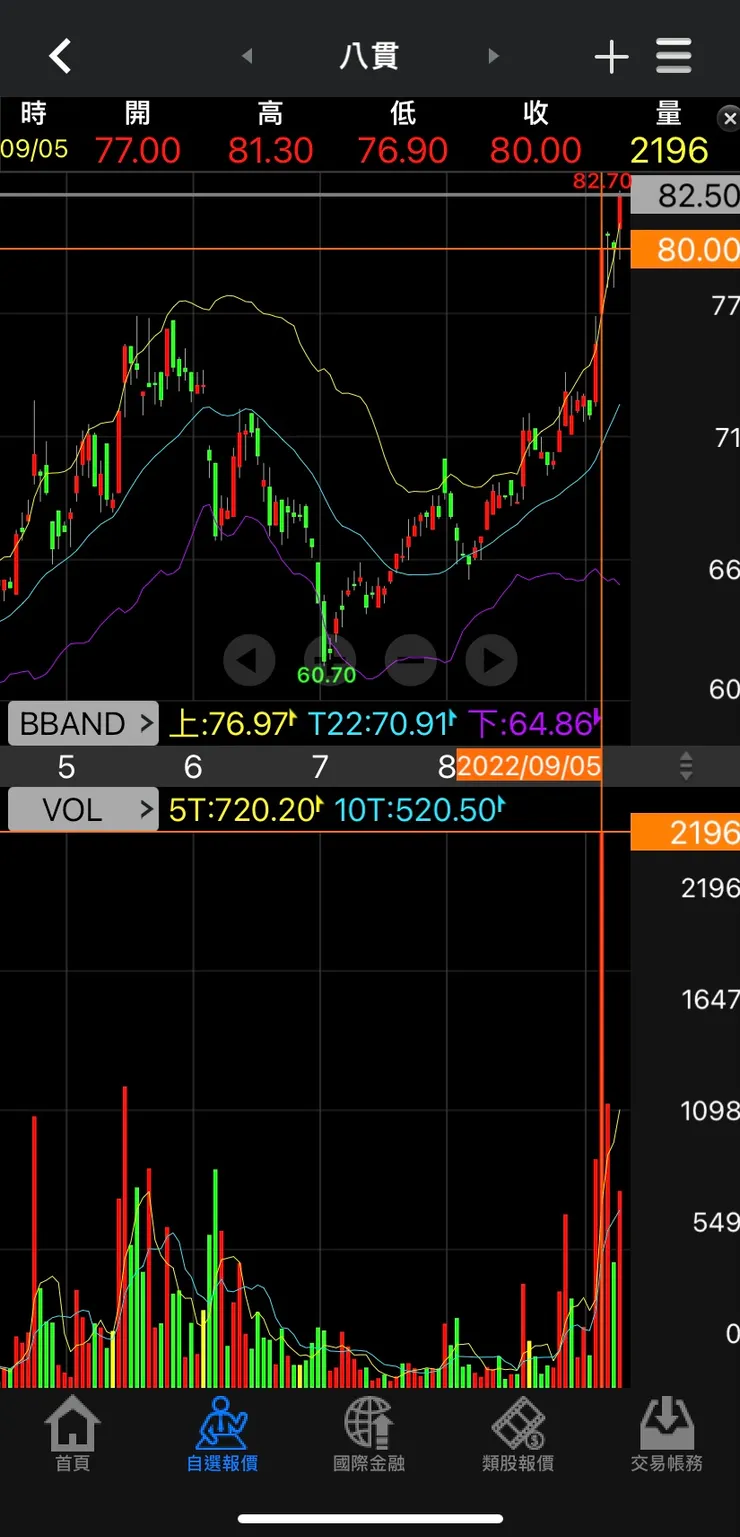
Task: Move chart cursor right one candle
Action: click(x=492, y=660)
